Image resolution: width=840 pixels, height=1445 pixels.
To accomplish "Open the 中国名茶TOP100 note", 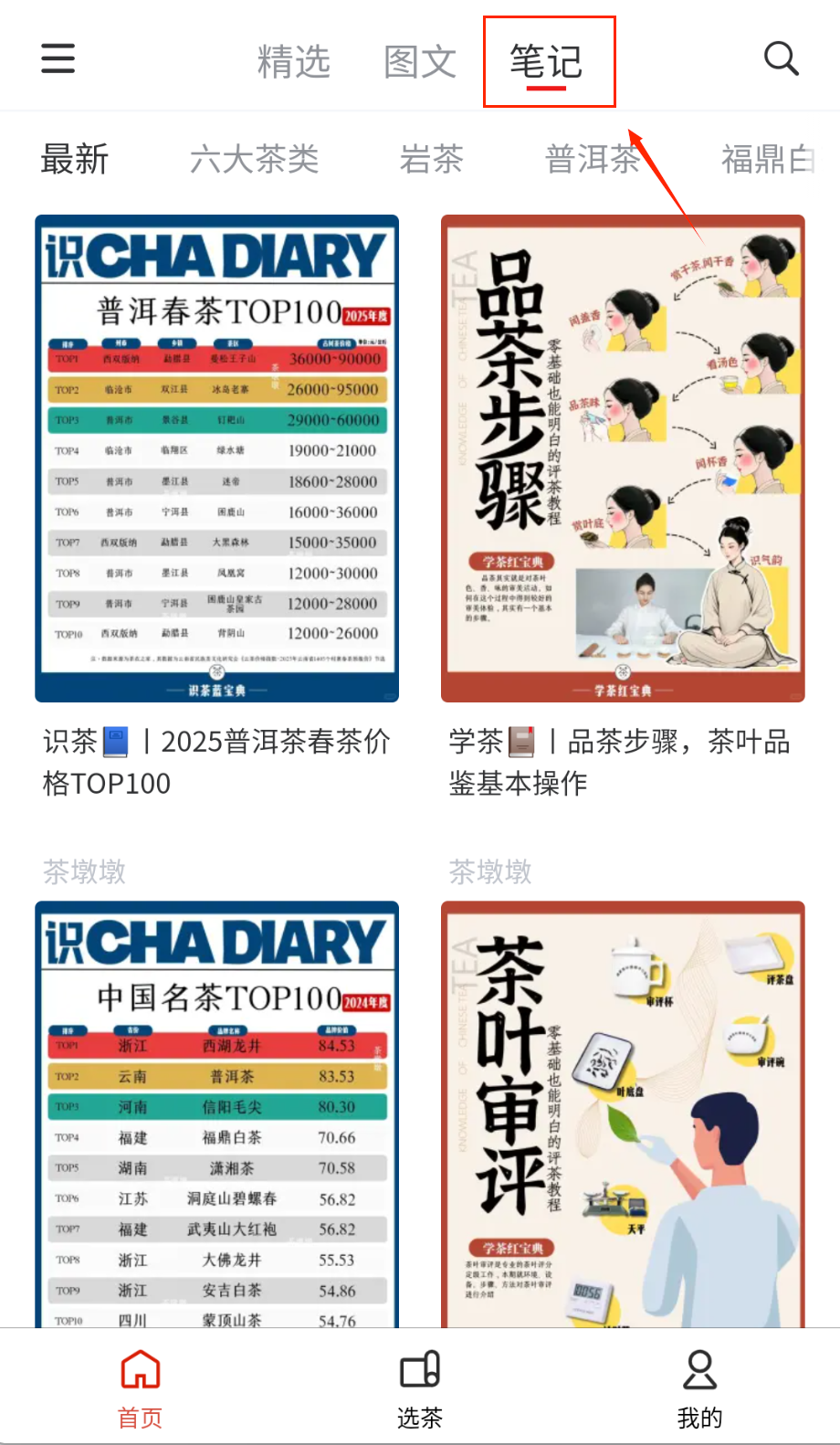I will click(x=216, y=1114).
